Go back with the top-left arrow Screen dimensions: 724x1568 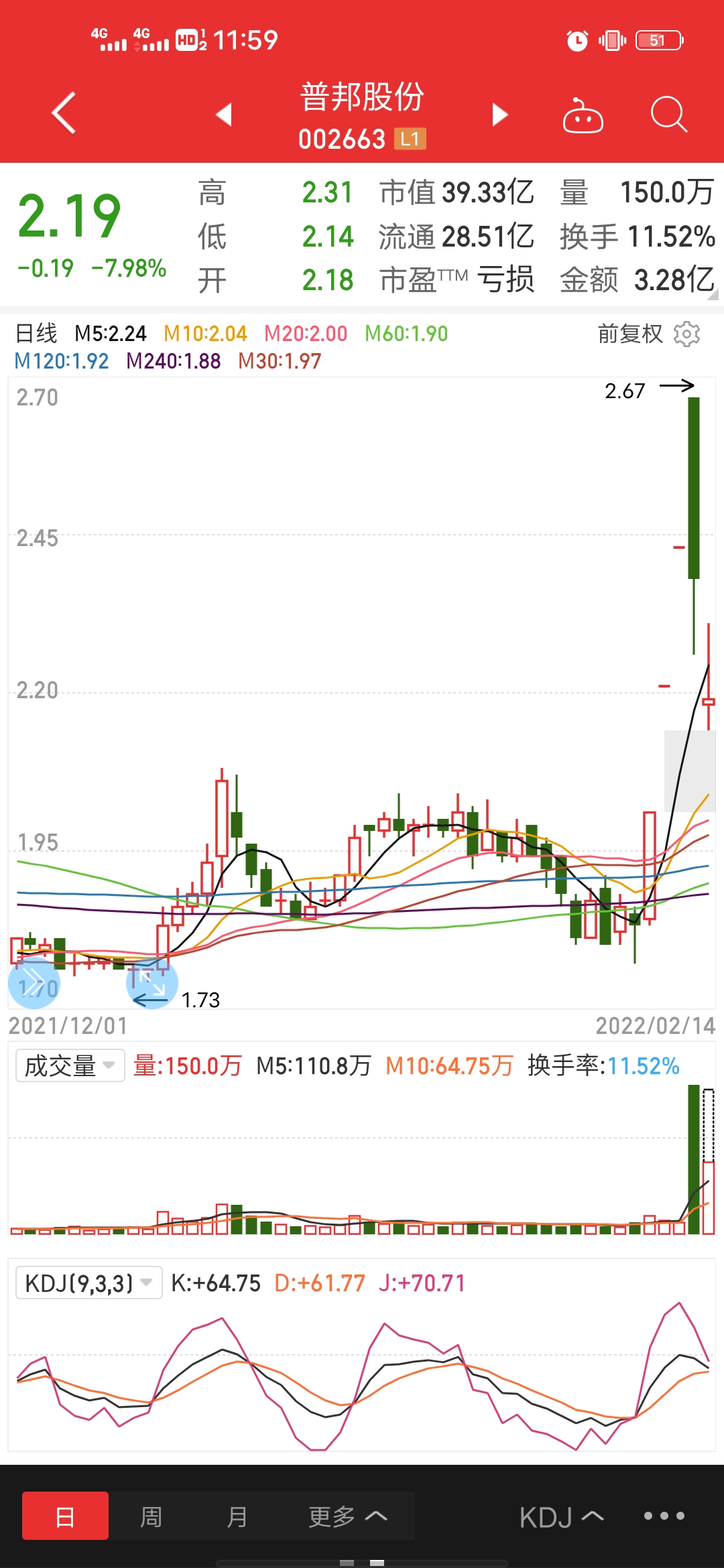pos(64,113)
